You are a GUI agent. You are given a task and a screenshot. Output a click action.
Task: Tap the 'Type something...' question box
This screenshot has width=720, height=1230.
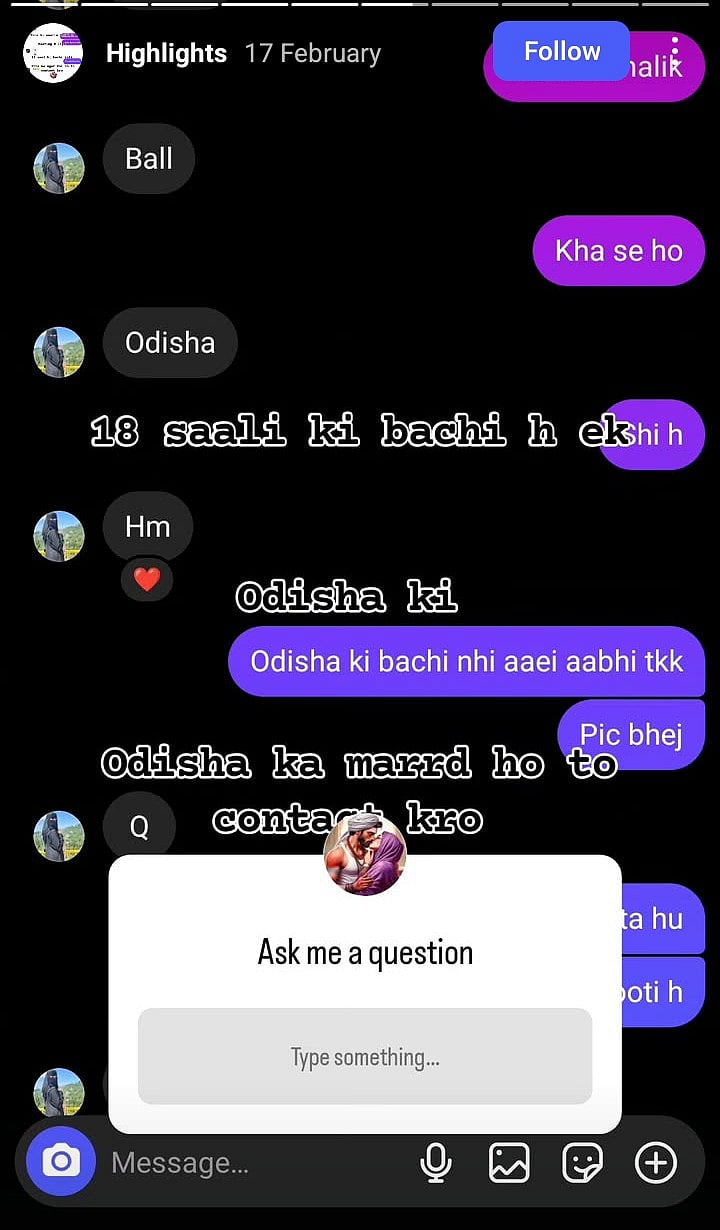click(x=365, y=1056)
